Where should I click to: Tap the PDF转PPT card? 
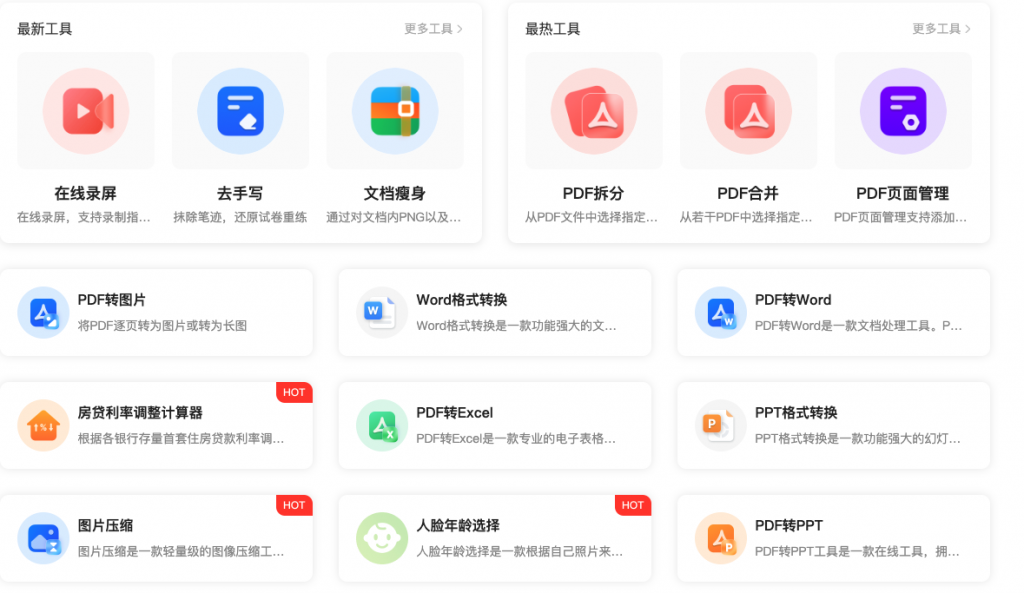(832, 538)
